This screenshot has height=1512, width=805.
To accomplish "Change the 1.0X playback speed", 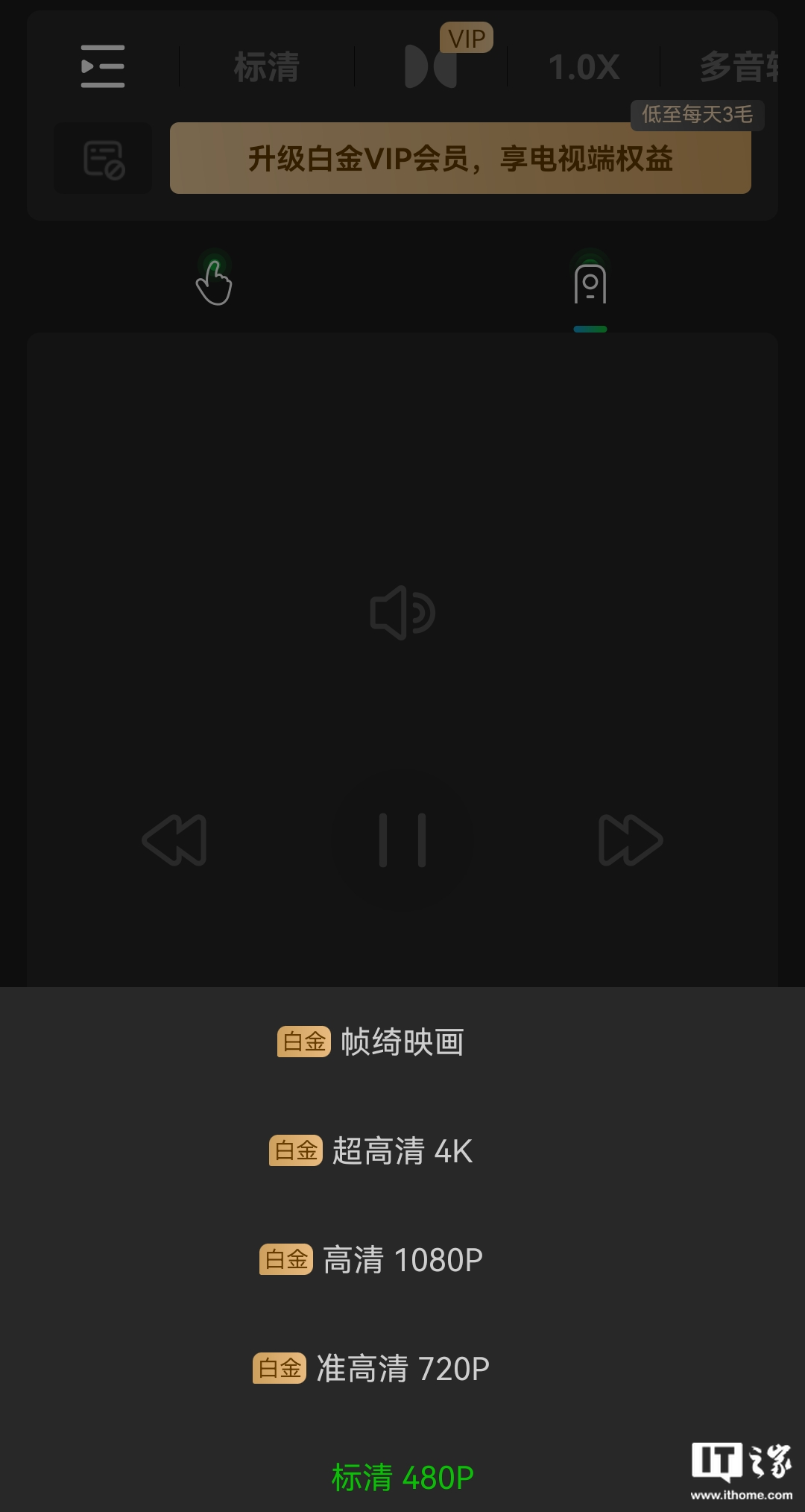I will pos(584,67).
